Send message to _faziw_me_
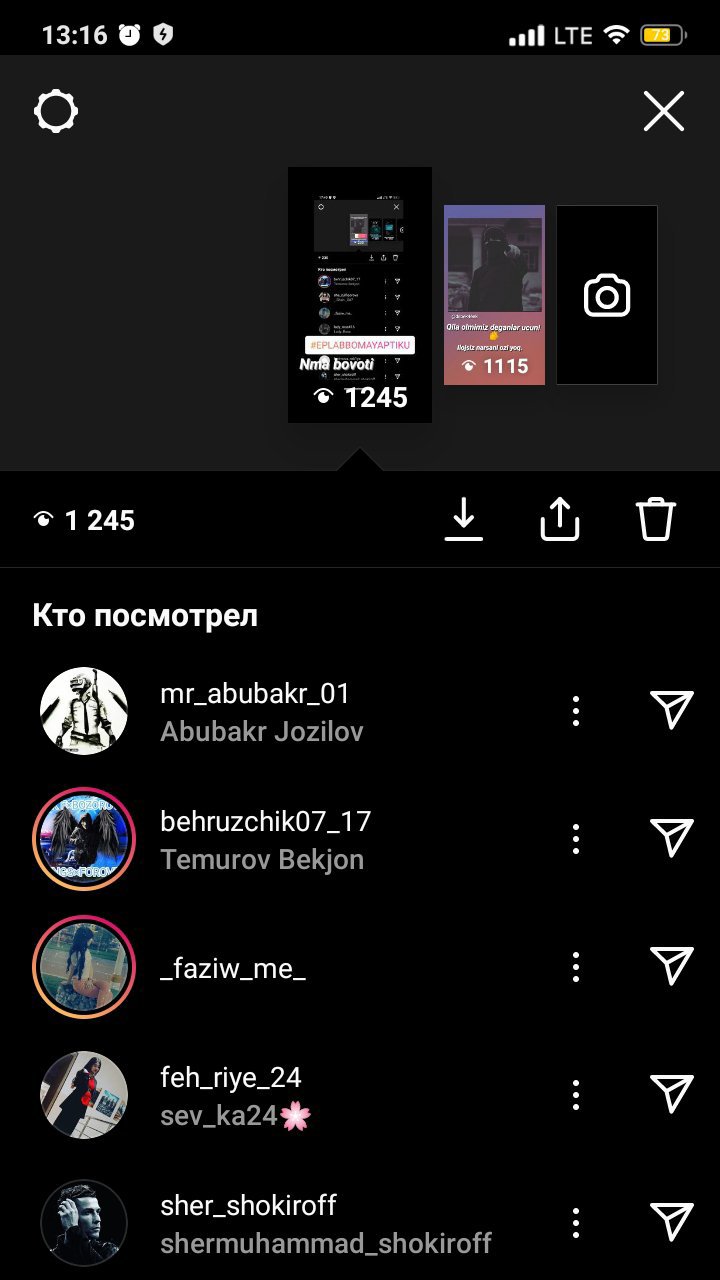The height and width of the screenshot is (1280, 720). click(671, 967)
